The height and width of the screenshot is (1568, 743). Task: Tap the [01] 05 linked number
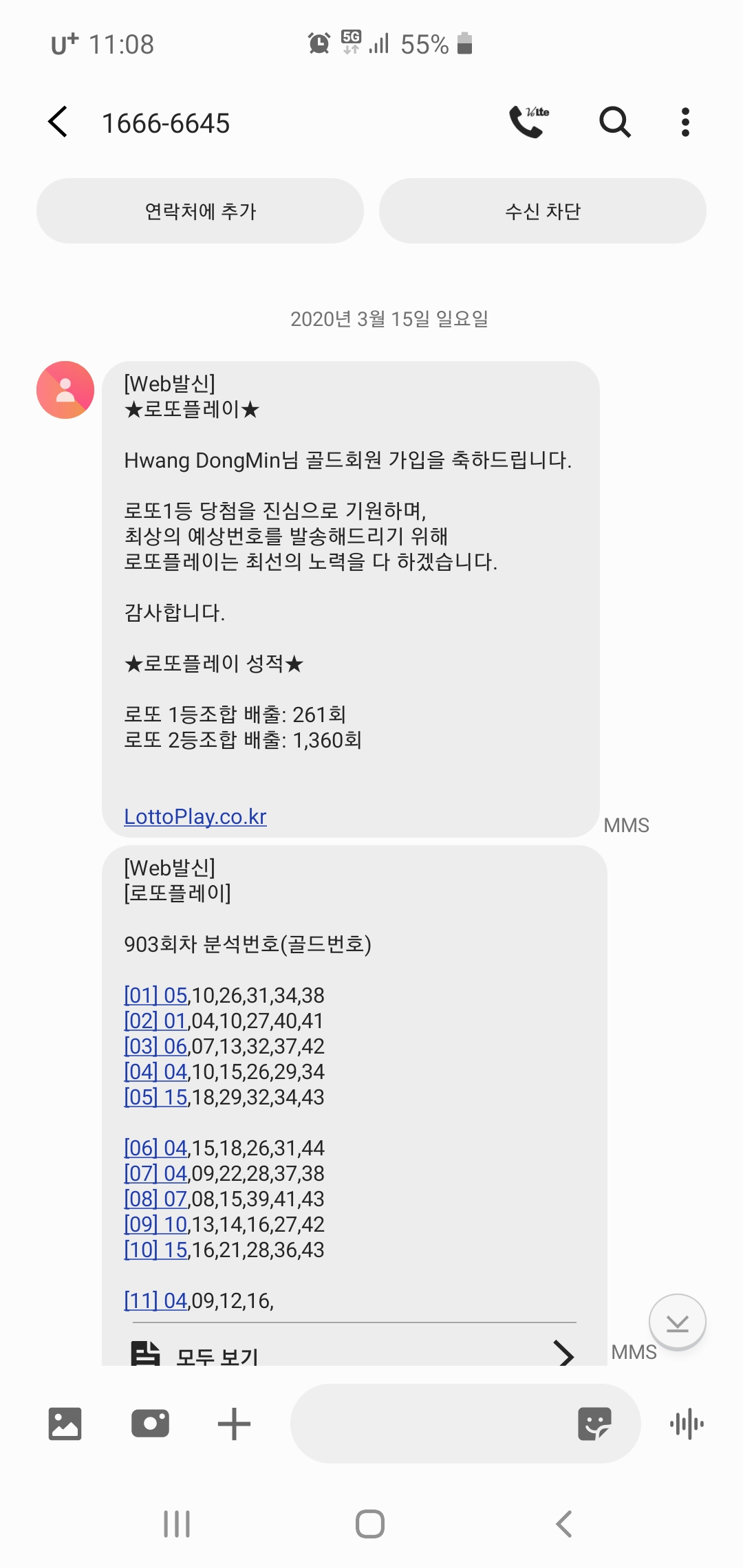click(x=156, y=995)
